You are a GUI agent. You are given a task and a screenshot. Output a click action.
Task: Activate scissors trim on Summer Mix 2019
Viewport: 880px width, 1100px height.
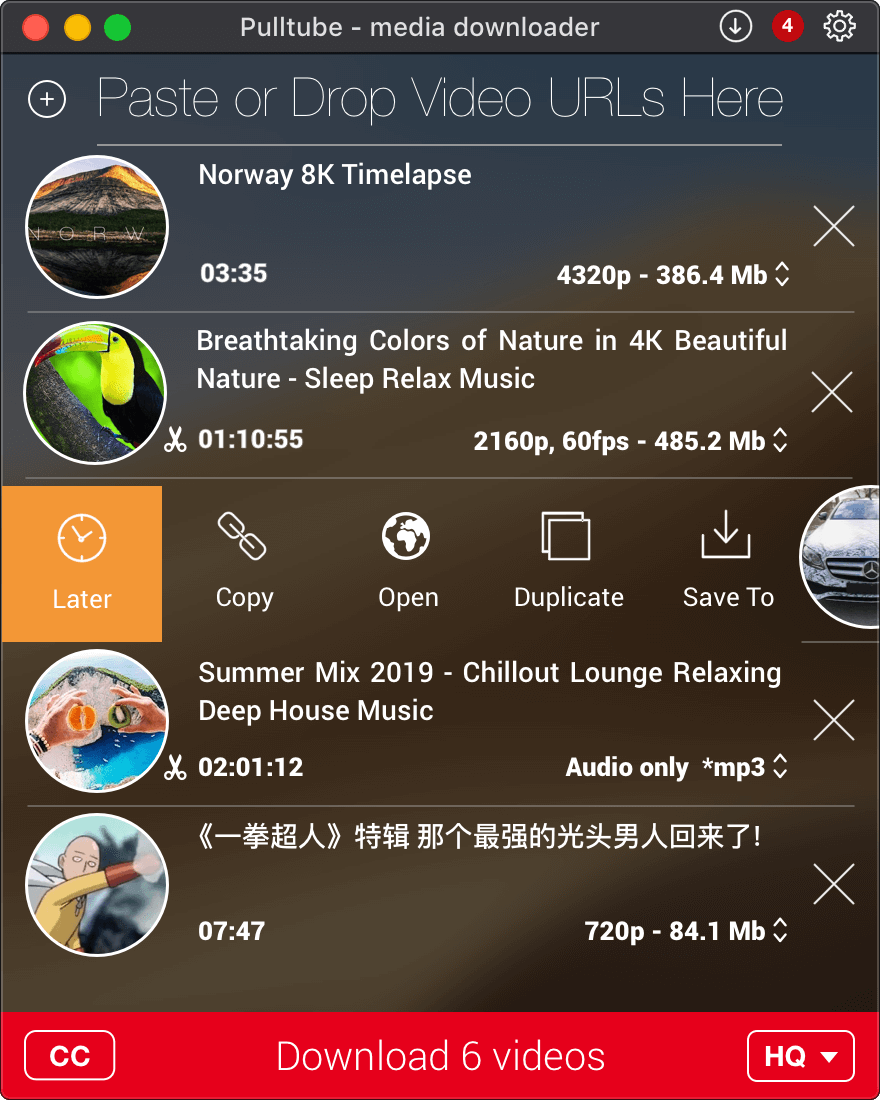(x=175, y=767)
